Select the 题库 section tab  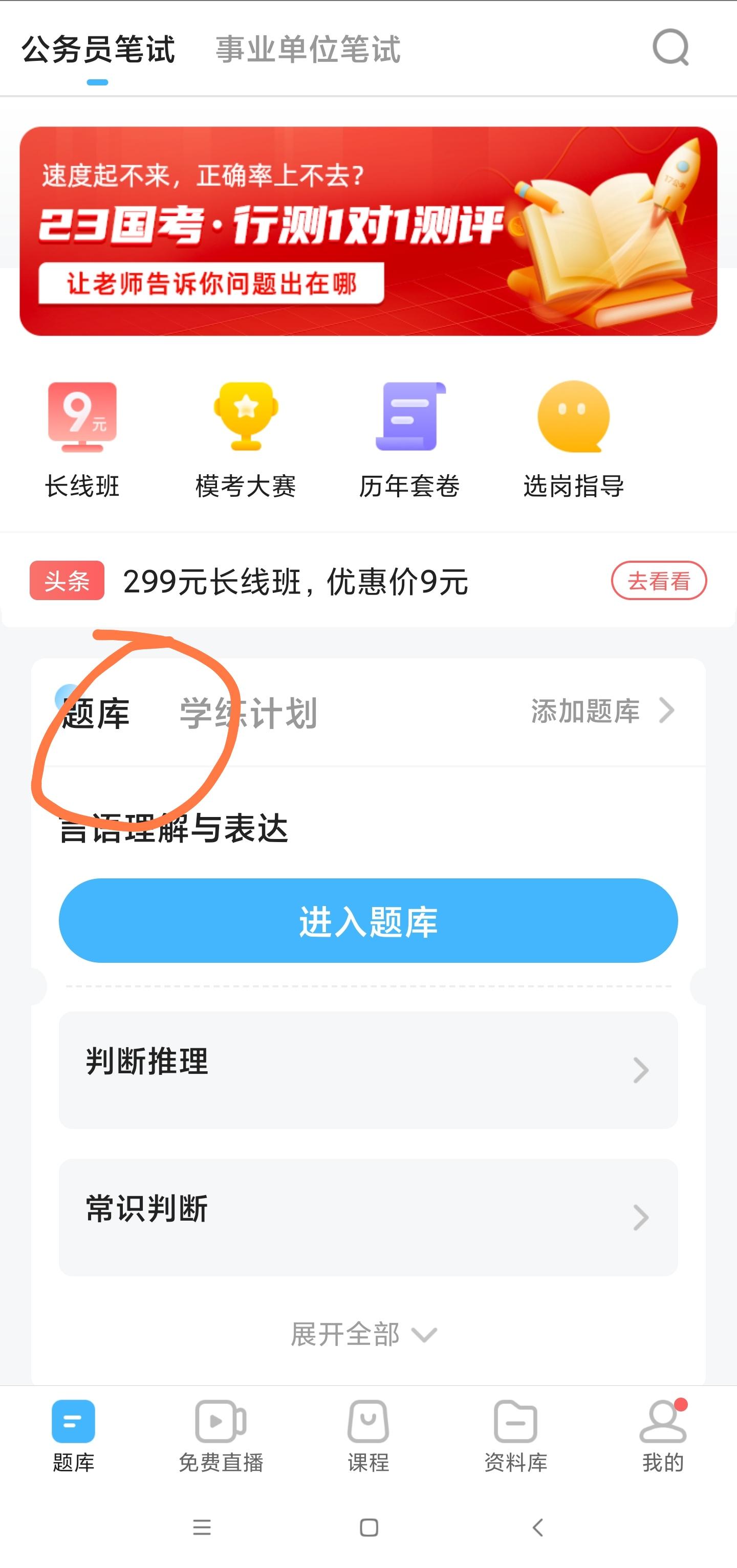pos(96,713)
